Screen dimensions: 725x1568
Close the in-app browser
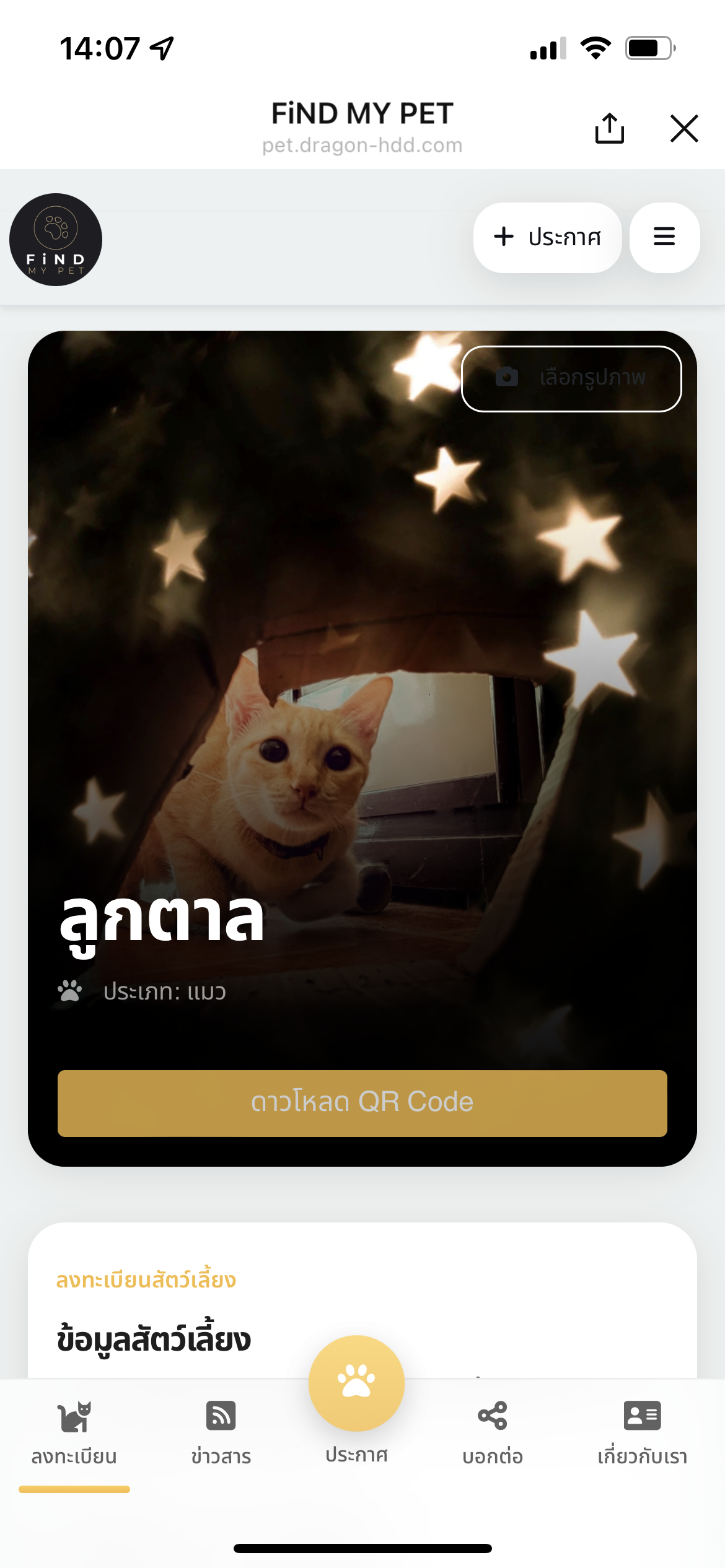(x=684, y=128)
